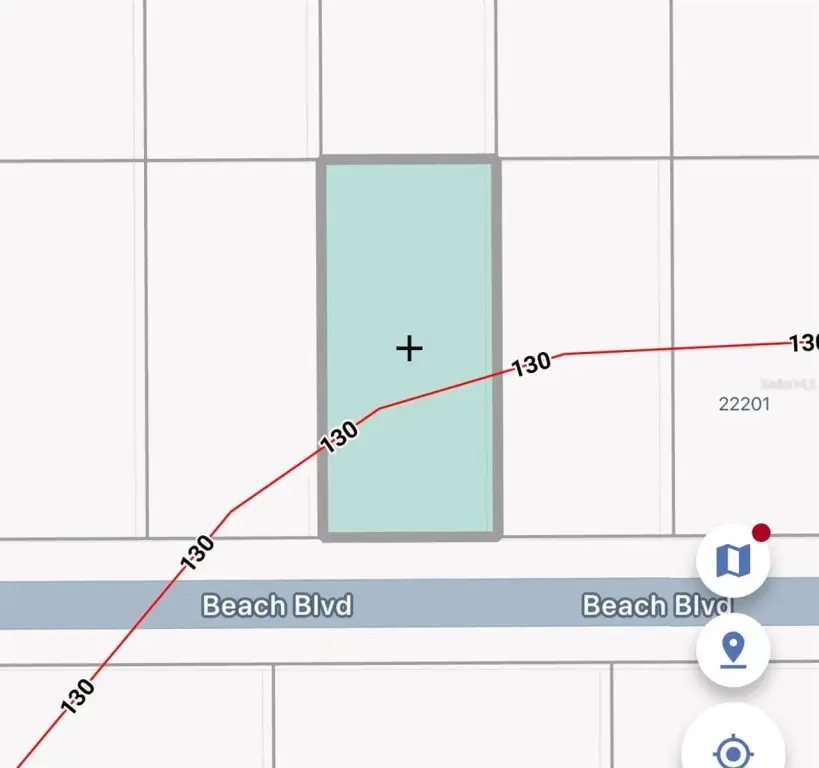This screenshot has width=819, height=768.
Task: Open the map layers button
Action: [733, 561]
